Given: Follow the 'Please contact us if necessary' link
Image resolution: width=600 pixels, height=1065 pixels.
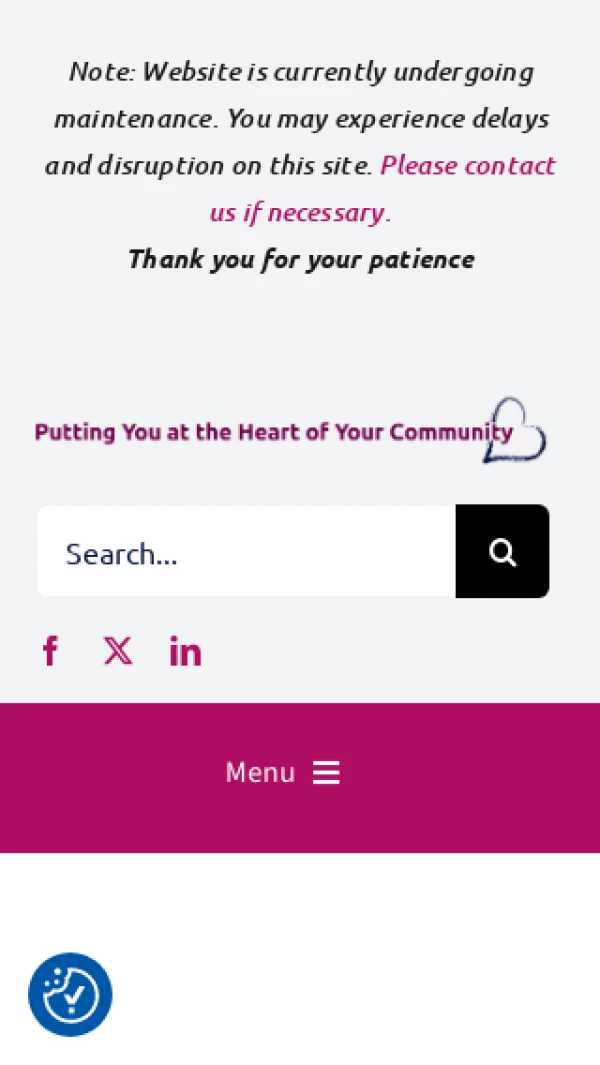Looking at the screenshot, I should pos(466,166).
